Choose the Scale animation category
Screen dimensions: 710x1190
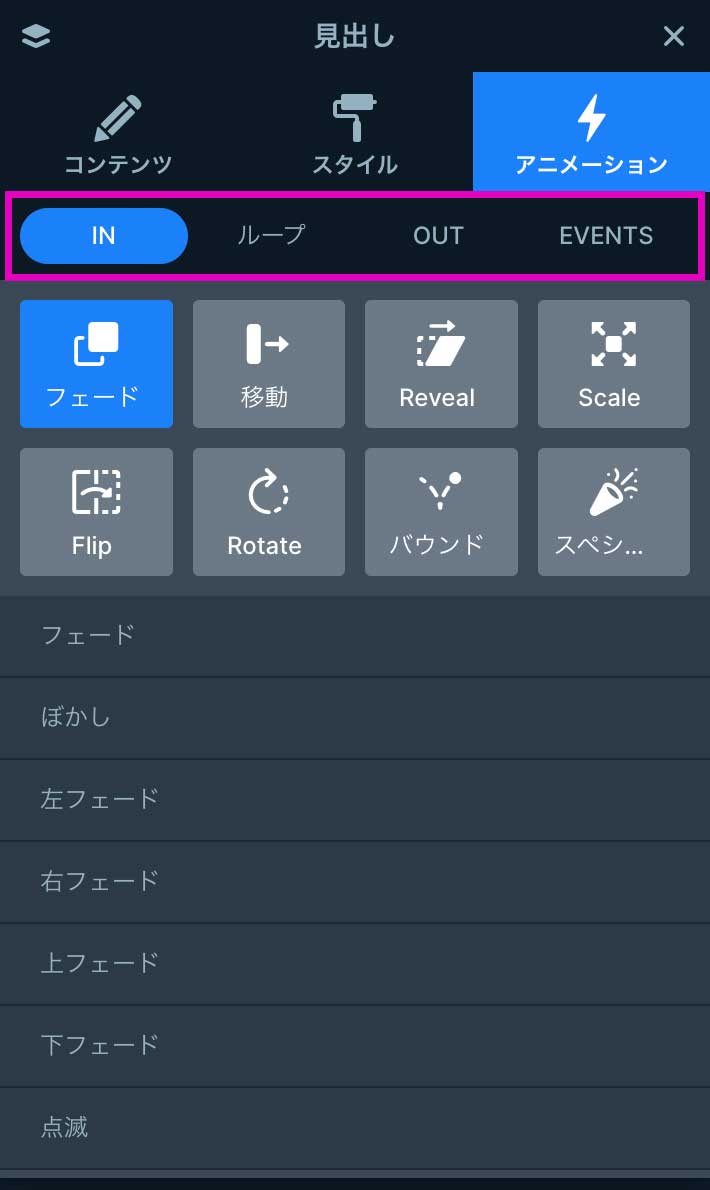point(613,364)
